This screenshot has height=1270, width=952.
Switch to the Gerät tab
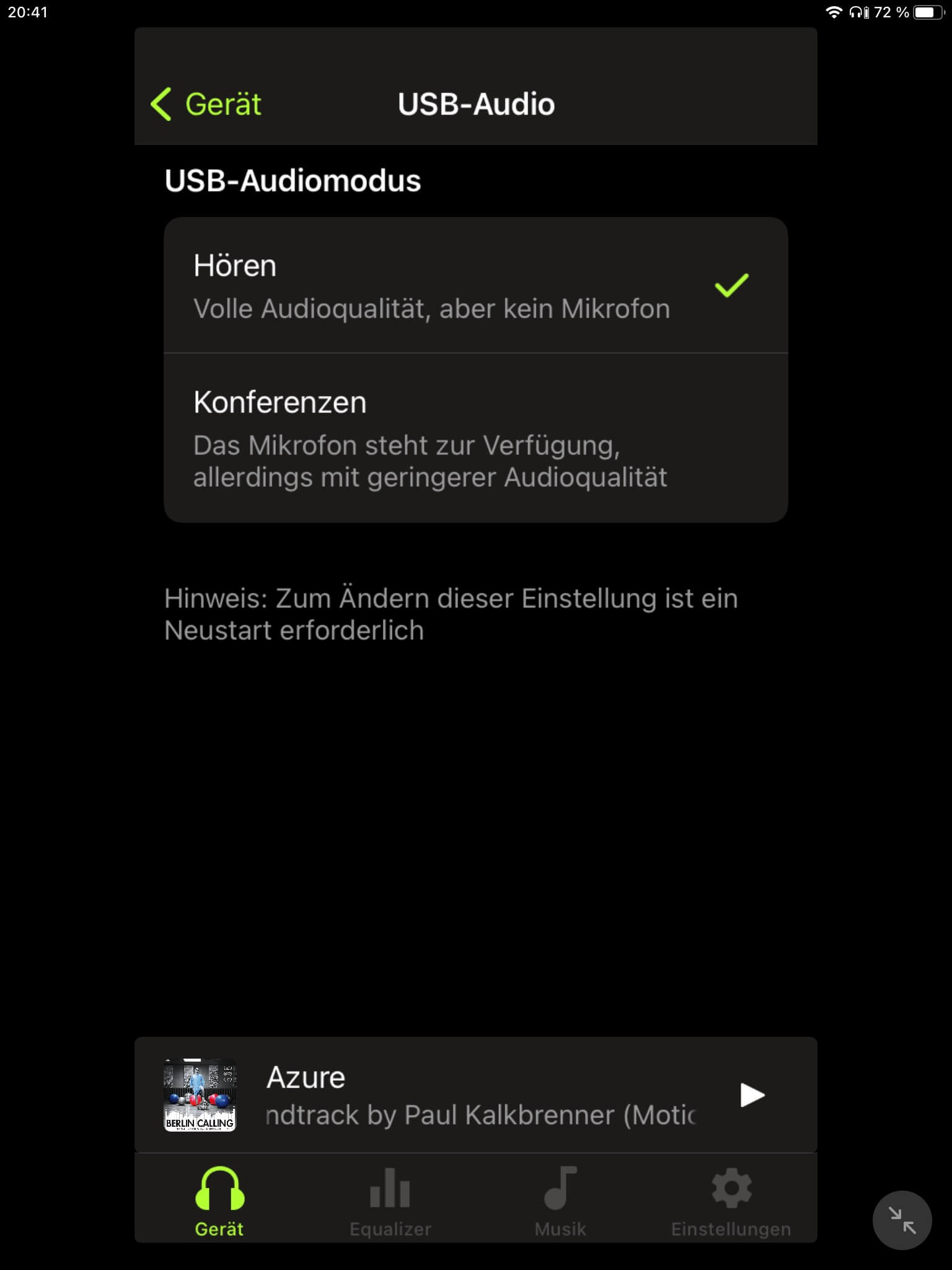click(x=219, y=1202)
